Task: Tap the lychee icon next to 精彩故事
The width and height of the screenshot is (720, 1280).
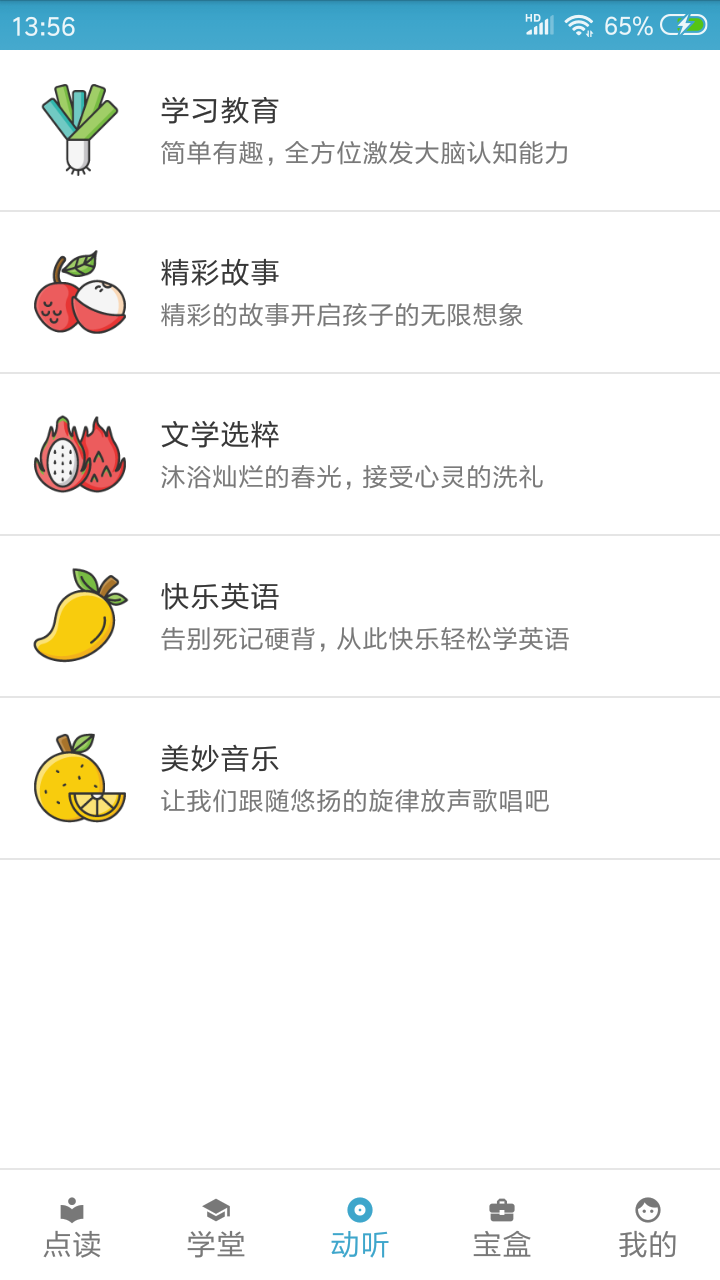Action: tap(79, 291)
